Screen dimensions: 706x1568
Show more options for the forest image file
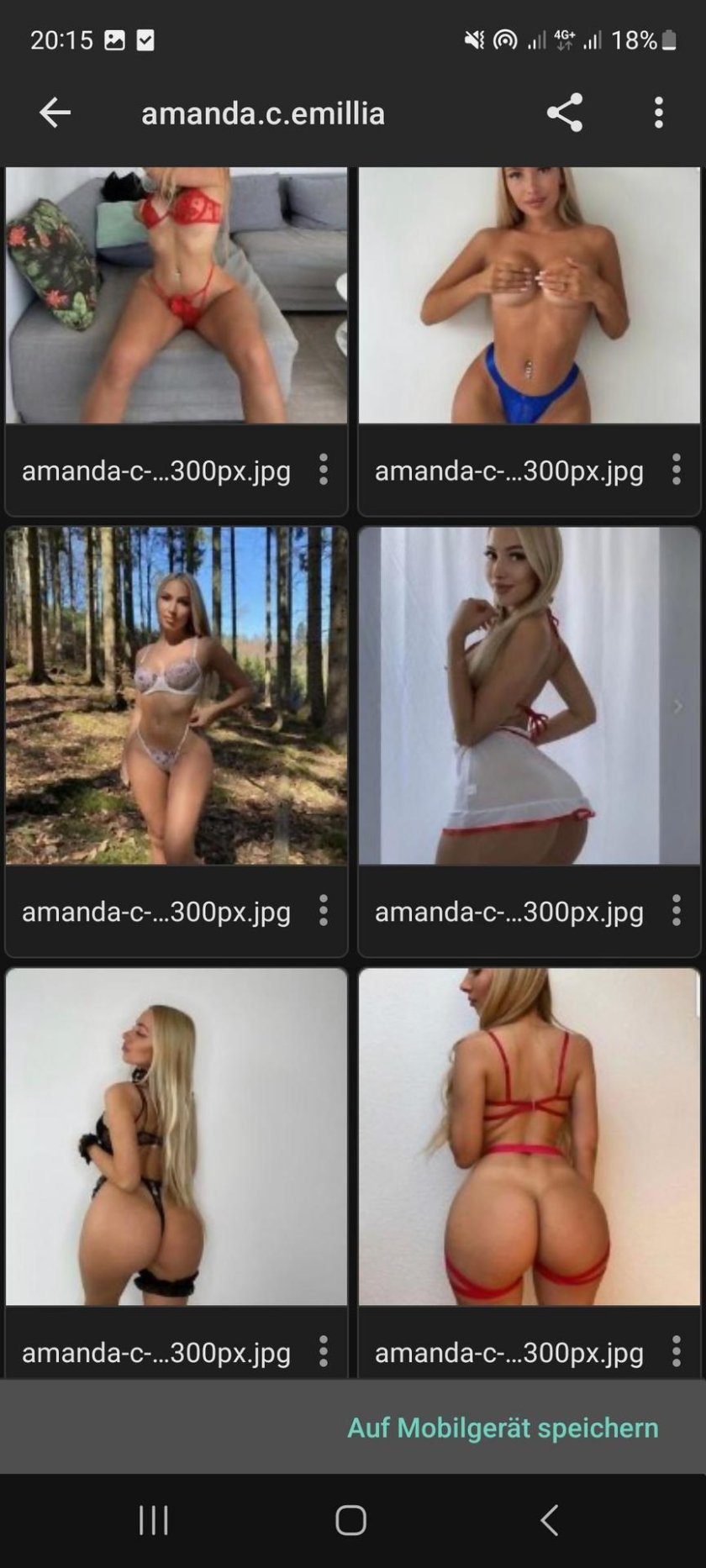[324, 911]
